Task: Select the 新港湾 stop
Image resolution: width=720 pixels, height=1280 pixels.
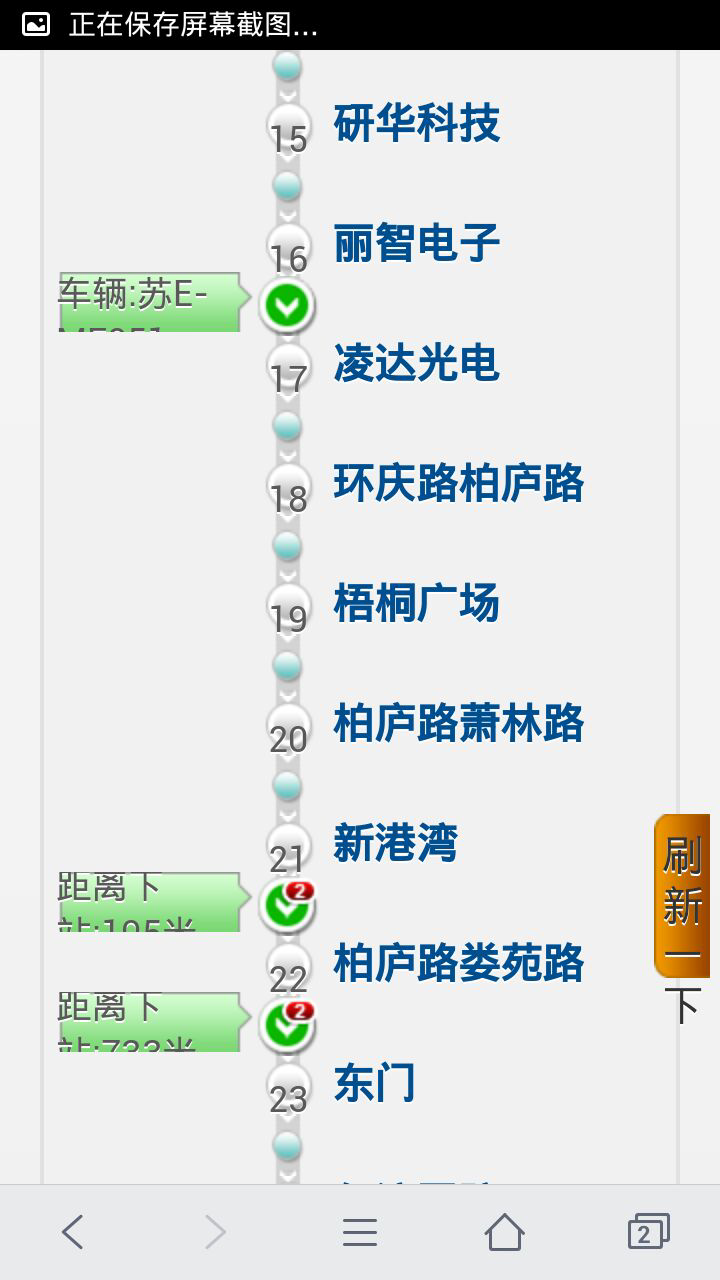Action: tap(396, 843)
